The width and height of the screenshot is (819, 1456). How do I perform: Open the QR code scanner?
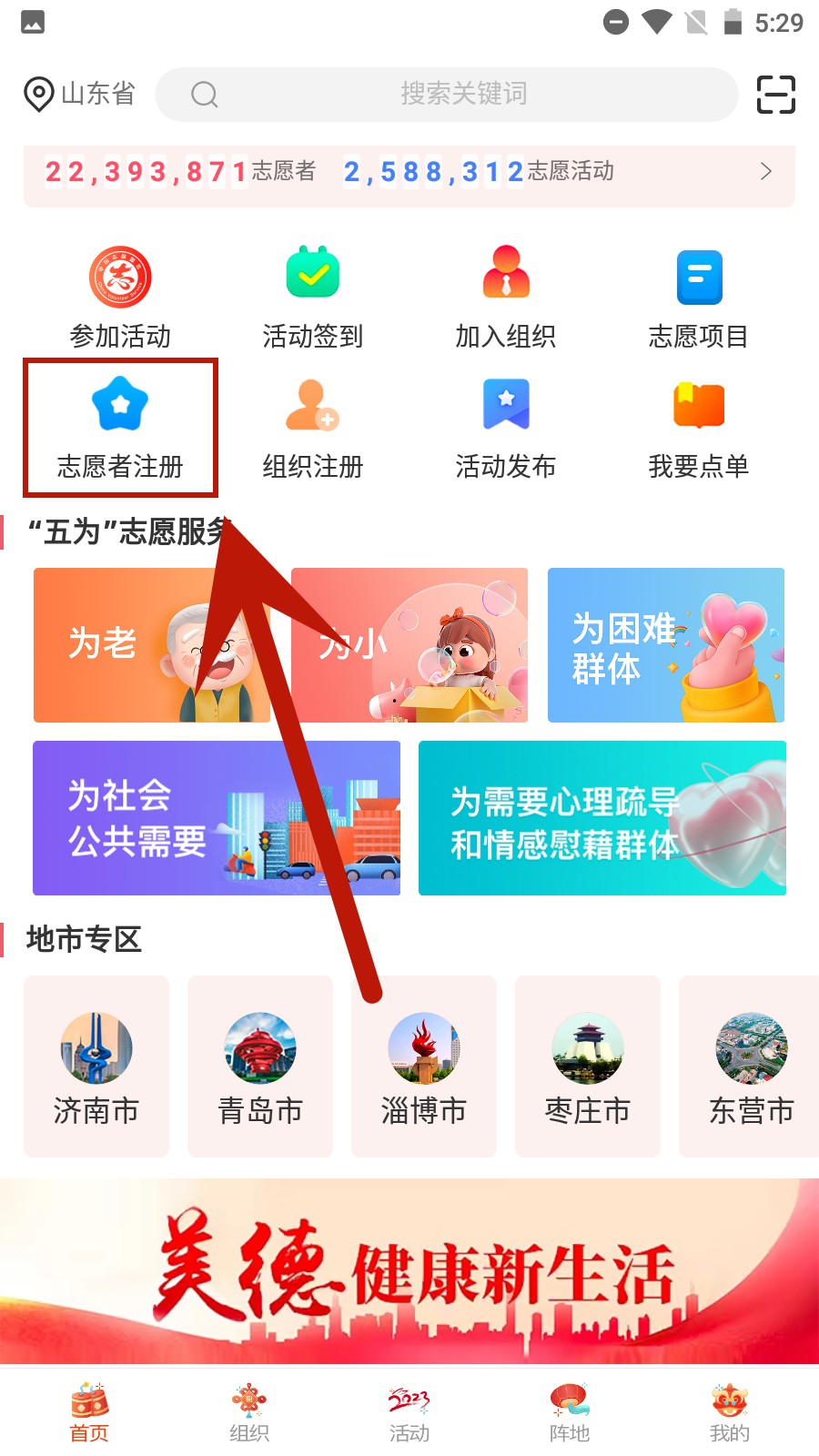tap(775, 94)
